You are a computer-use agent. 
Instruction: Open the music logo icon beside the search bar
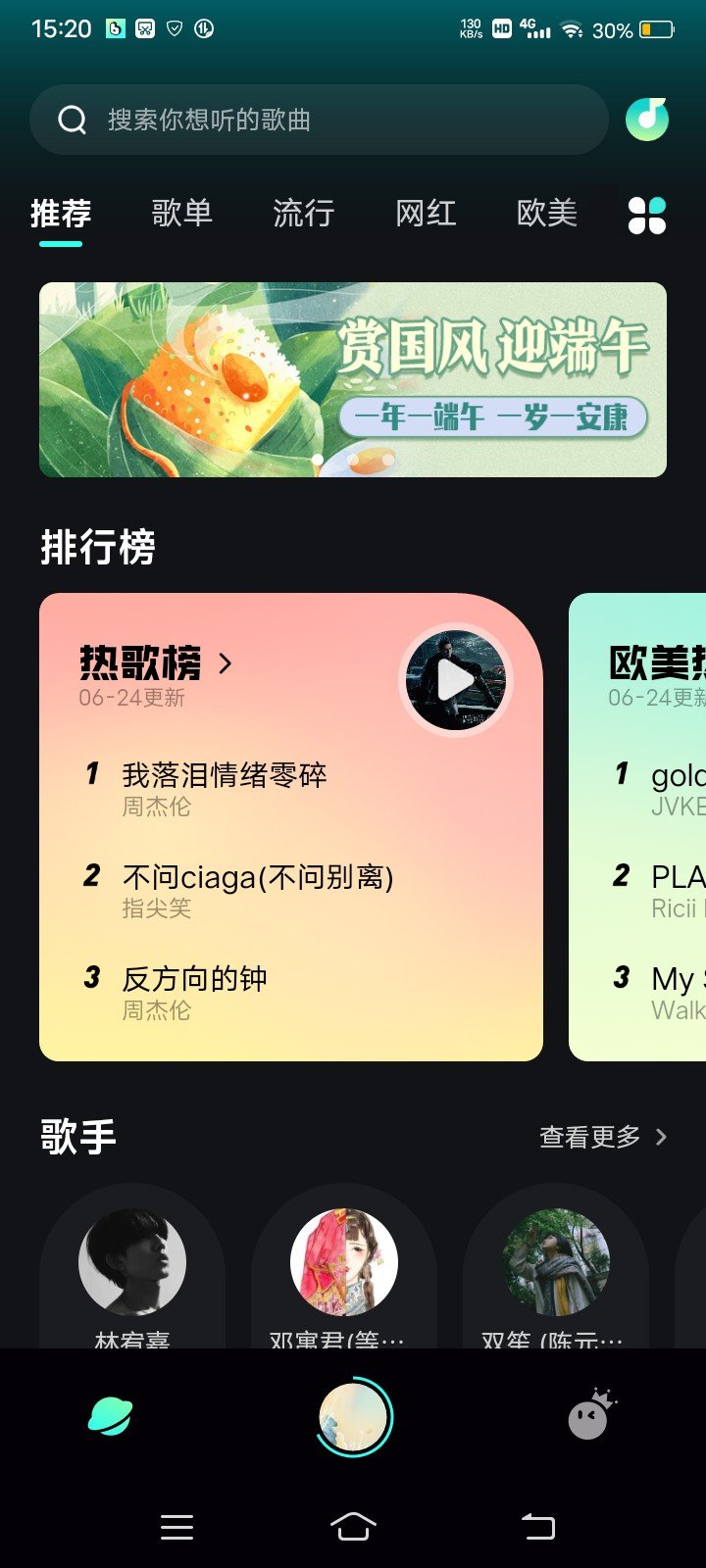point(646,119)
